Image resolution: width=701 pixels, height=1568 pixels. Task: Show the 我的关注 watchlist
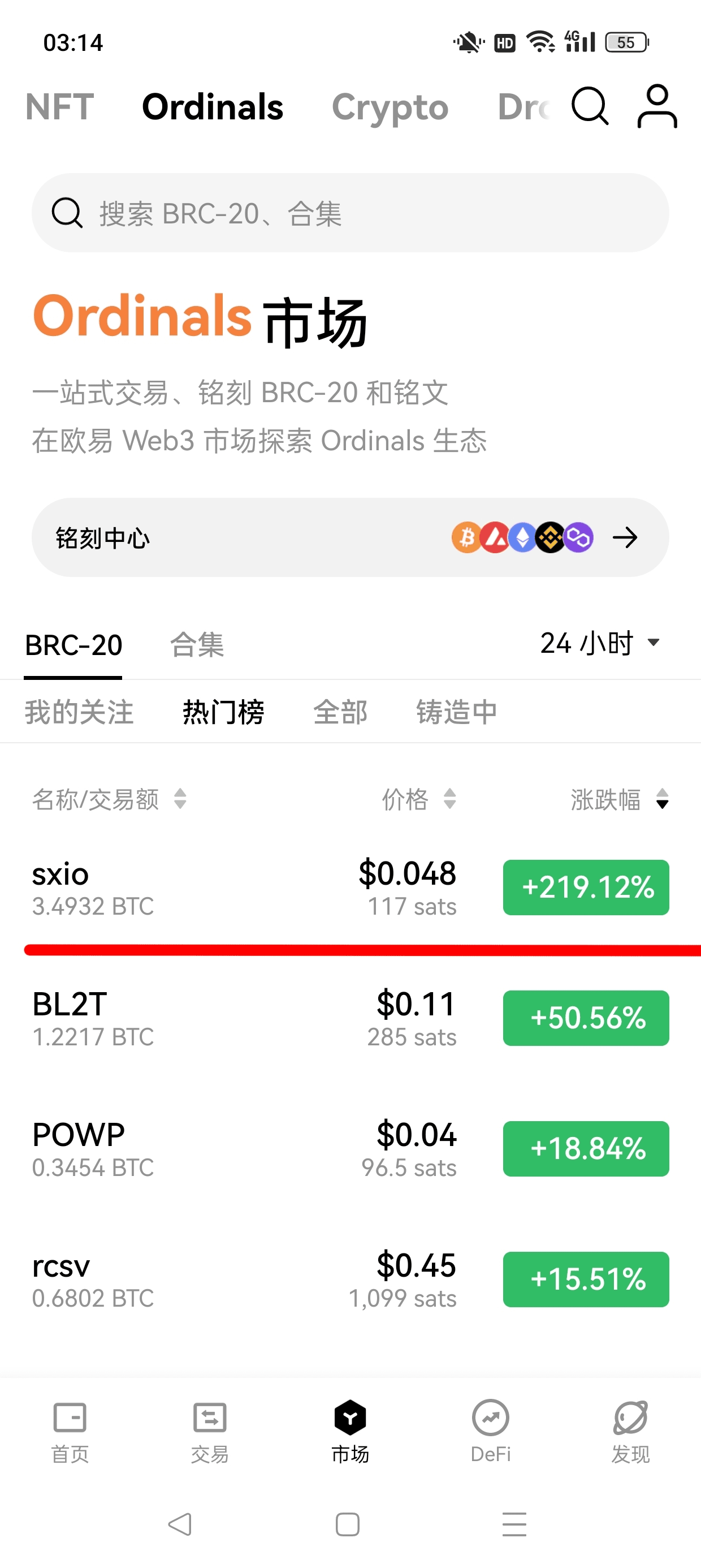click(79, 712)
